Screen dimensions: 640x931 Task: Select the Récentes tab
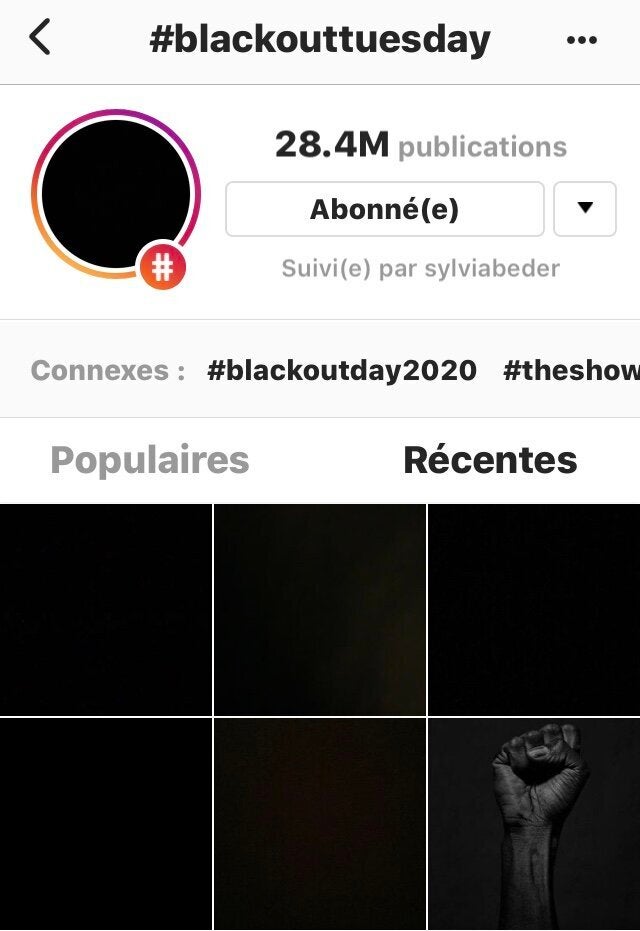490,460
